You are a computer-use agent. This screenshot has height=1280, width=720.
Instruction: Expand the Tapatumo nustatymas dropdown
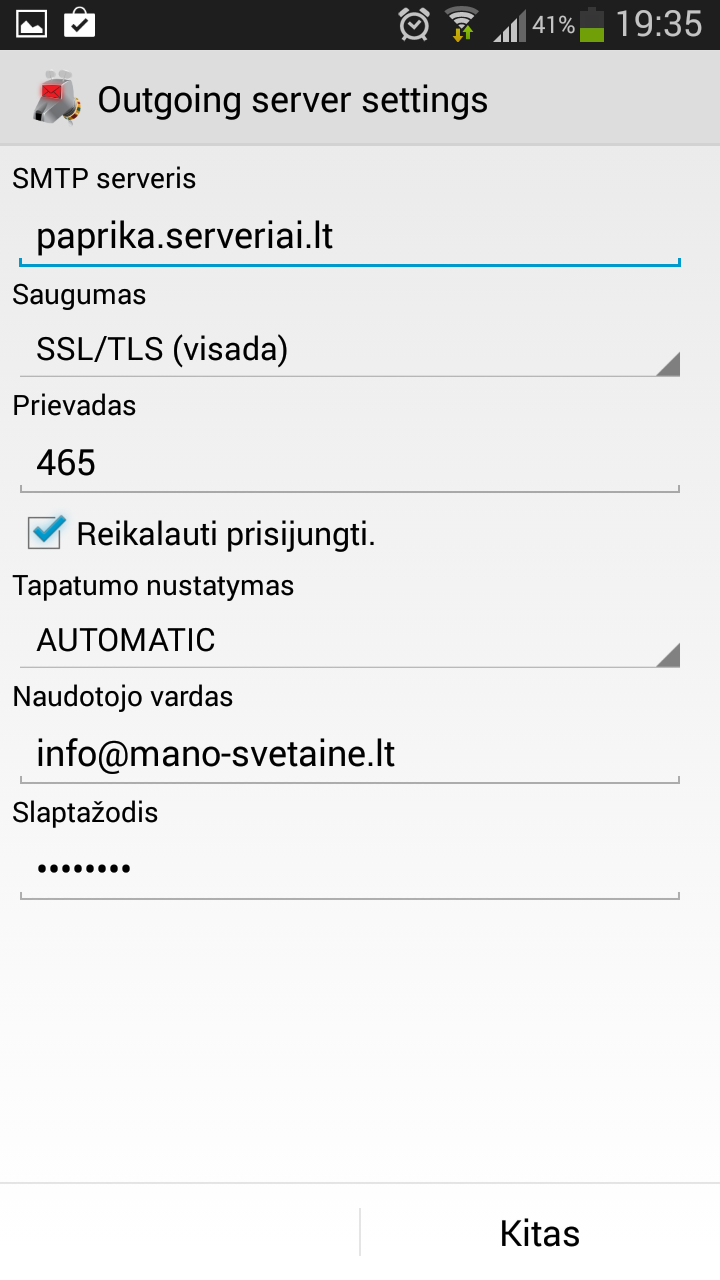click(x=349, y=640)
